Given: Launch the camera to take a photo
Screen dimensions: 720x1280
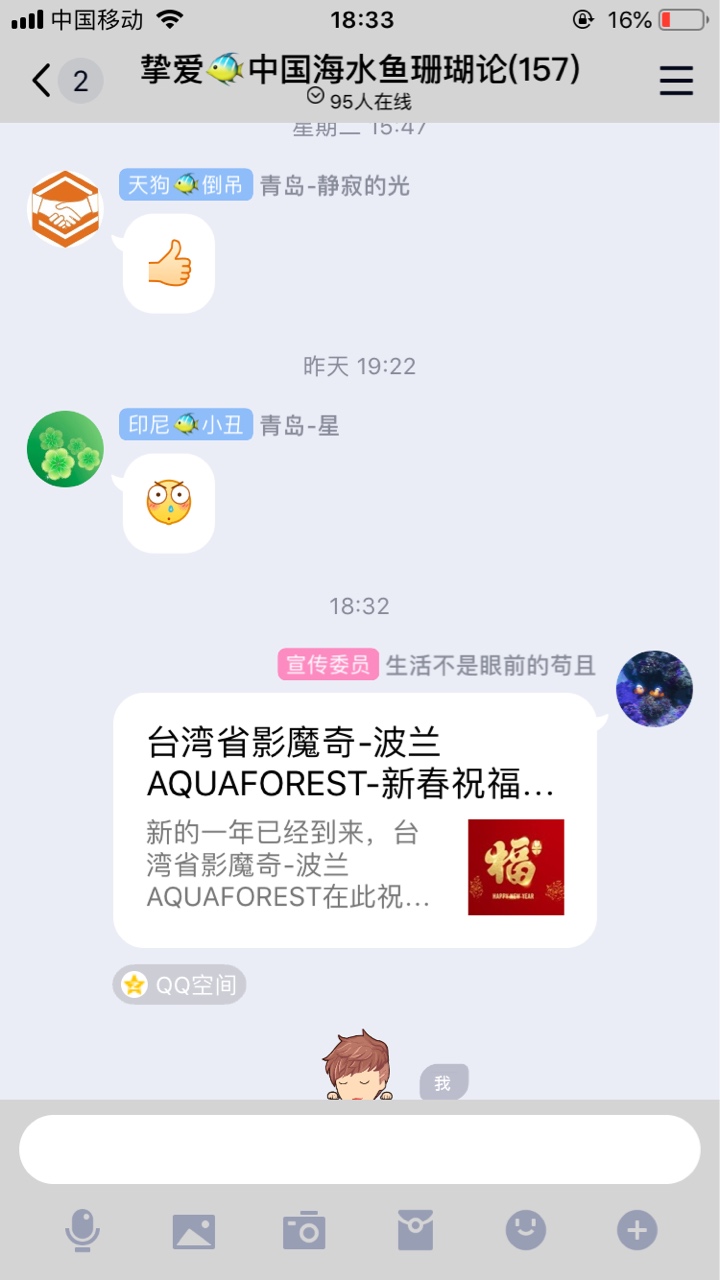Looking at the screenshot, I should pyautogui.click(x=304, y=1230).
